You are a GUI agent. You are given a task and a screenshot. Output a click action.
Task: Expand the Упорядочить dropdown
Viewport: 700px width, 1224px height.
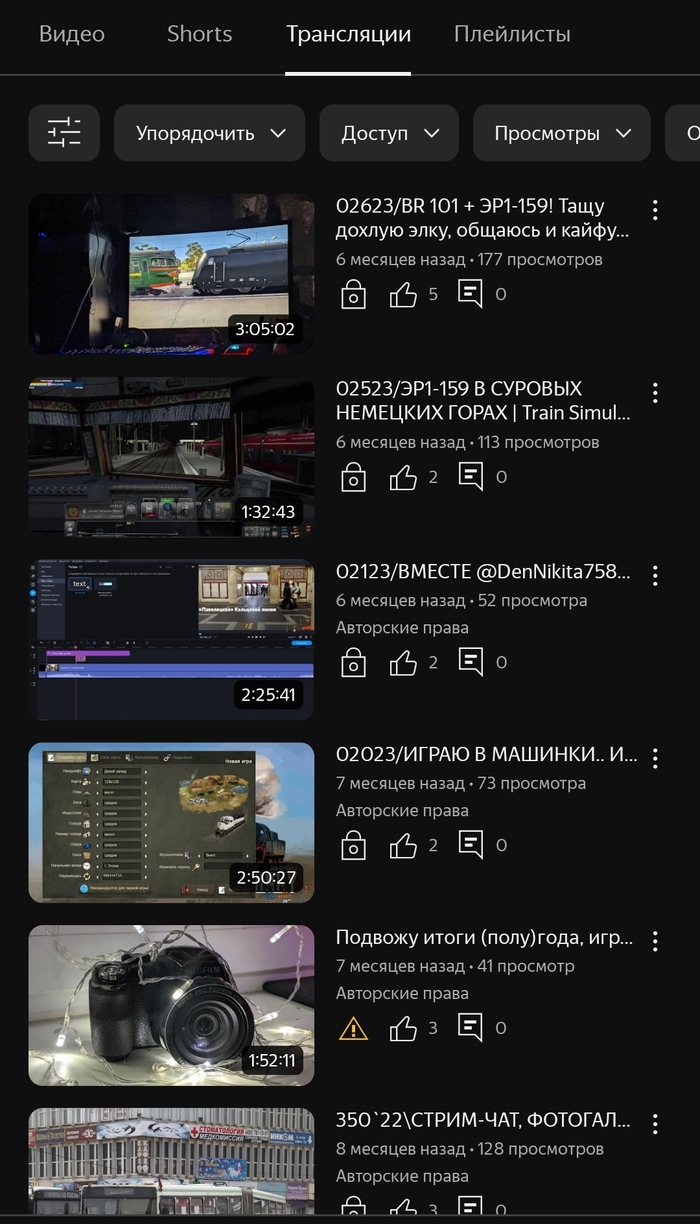coord(210,133)
